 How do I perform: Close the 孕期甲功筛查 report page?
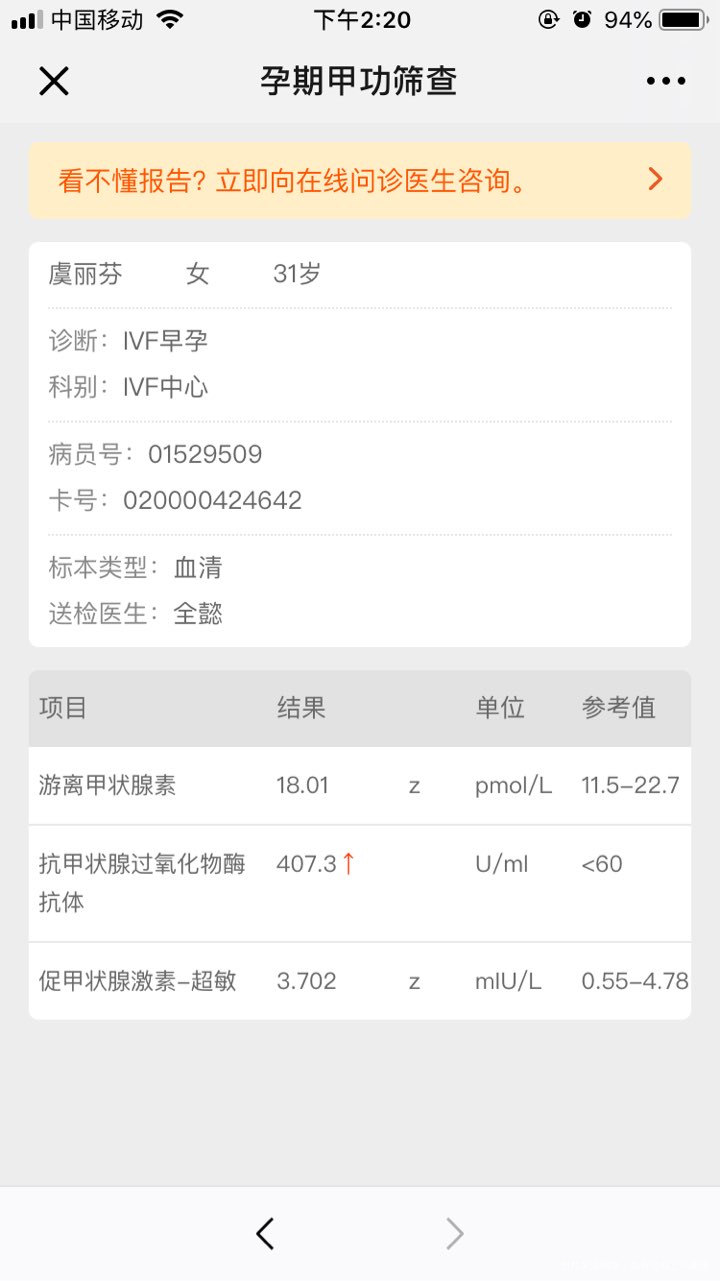(x=54, y=80)
